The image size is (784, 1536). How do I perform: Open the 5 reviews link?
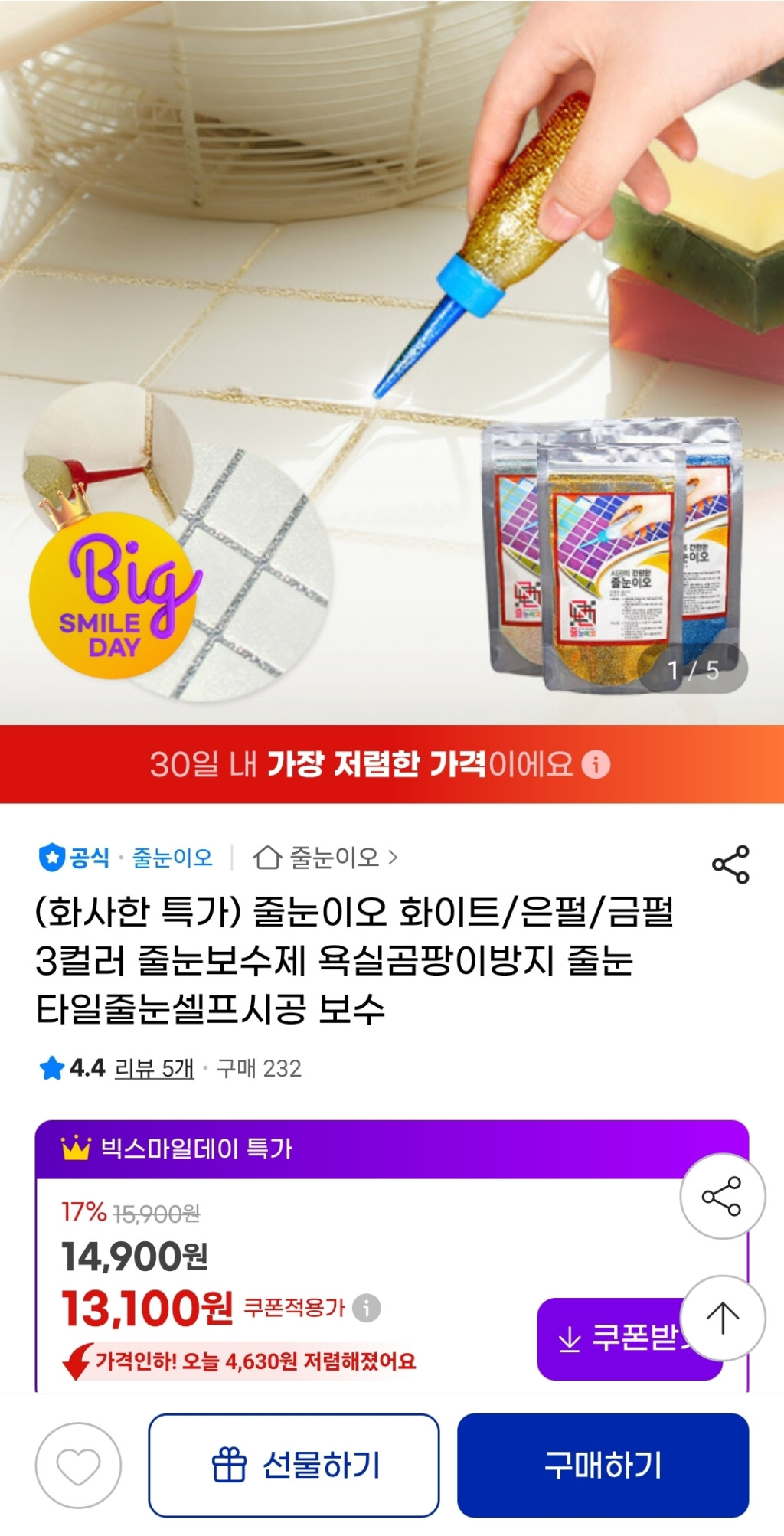click(x=154, y=1068)
